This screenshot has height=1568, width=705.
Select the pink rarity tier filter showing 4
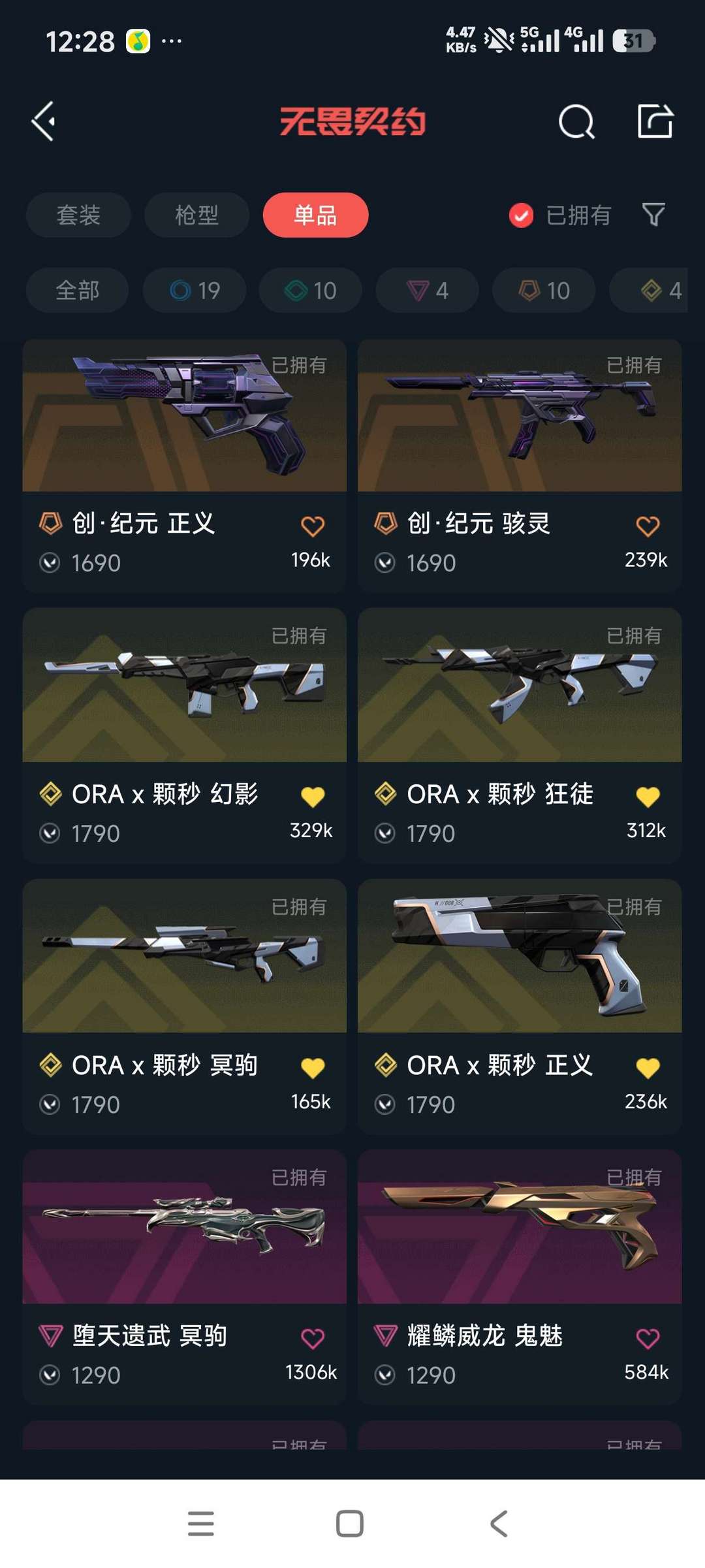[426, 291]
